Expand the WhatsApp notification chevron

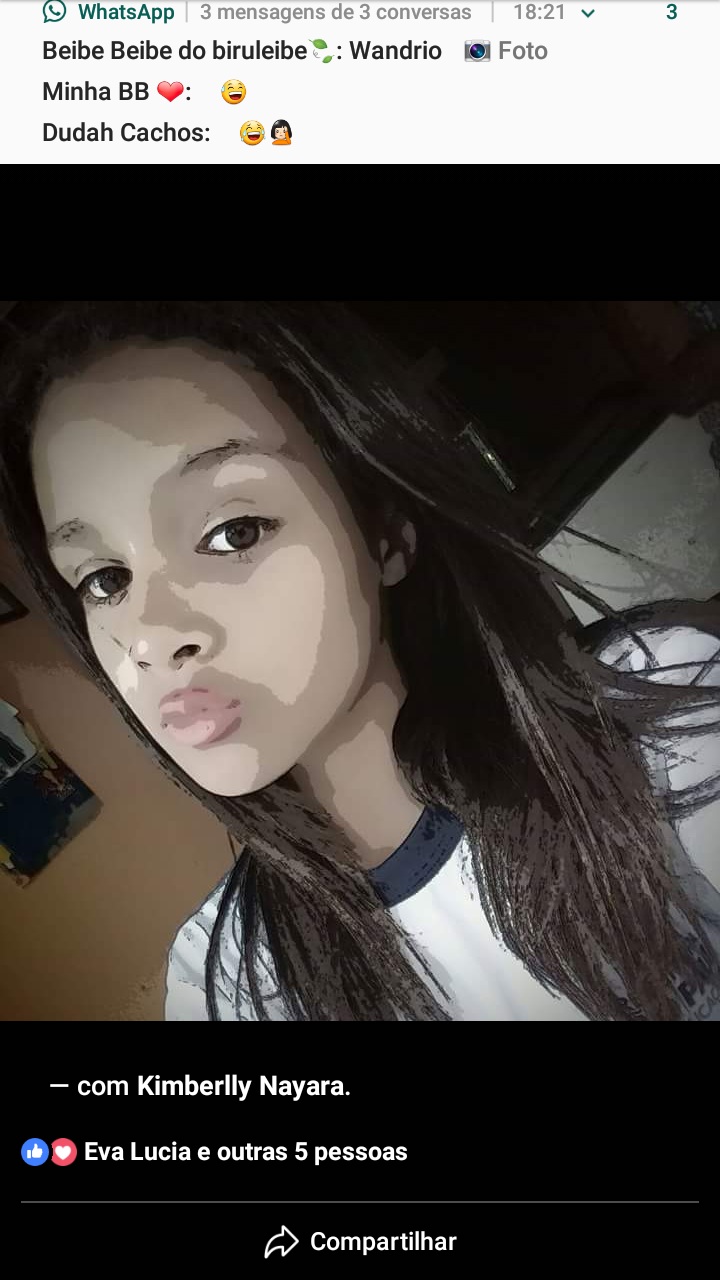pyautogui.click(x=588, y=13)
